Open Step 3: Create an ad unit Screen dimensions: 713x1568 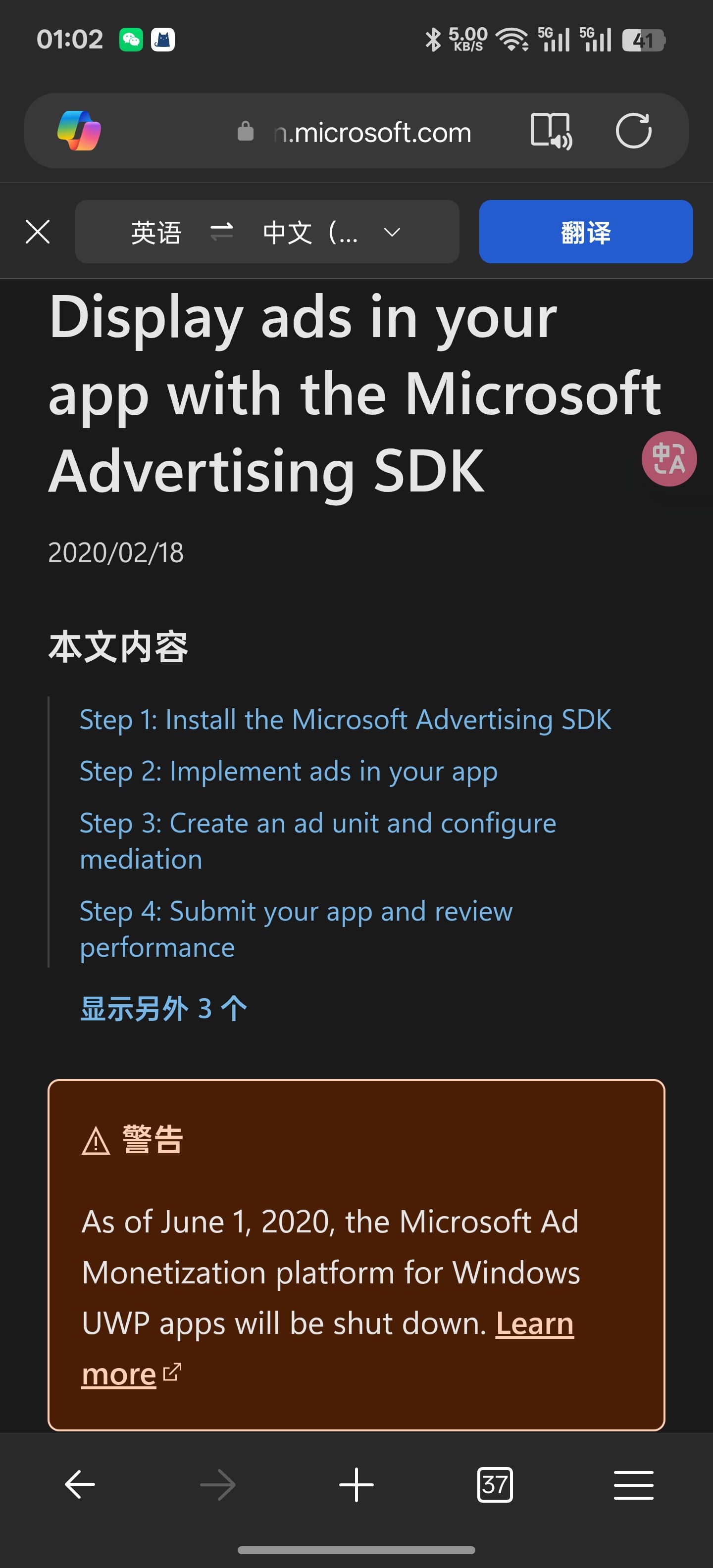(318, 823)
